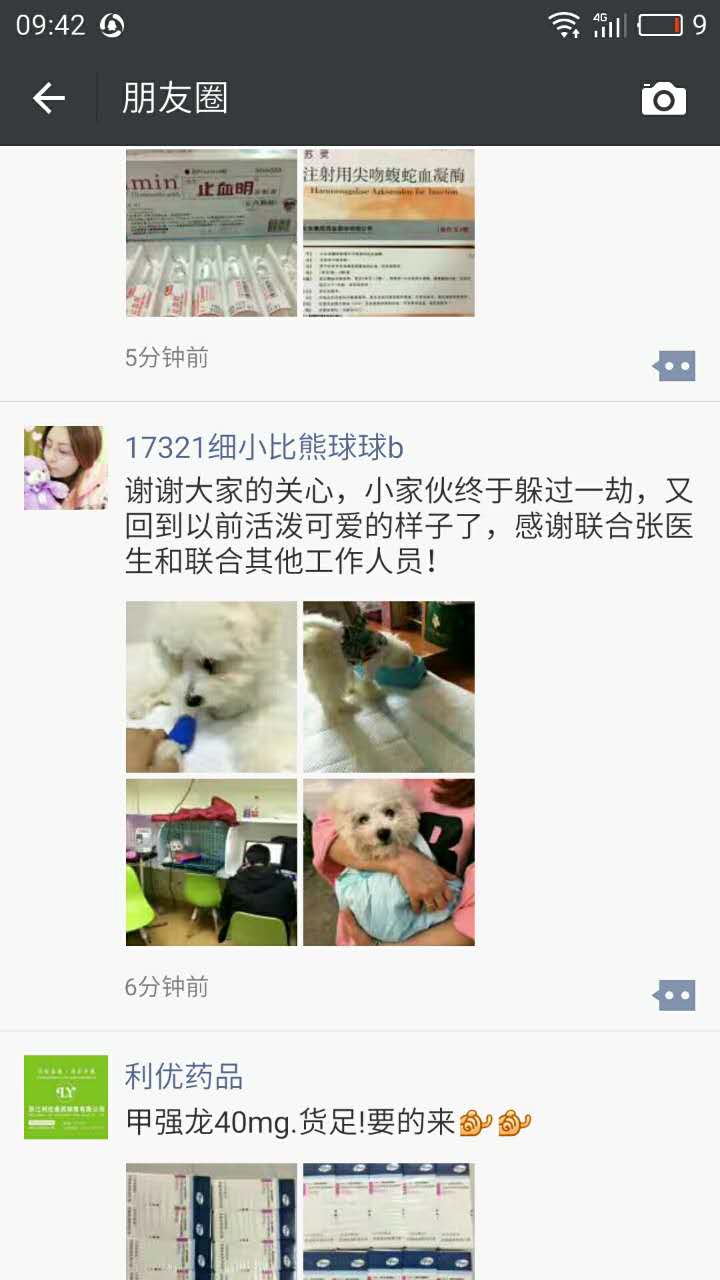The image size is (720, 1280).
Task: View the first 甲强龙 product photo
Action: pyautogui.click(x=211, y=1220)
